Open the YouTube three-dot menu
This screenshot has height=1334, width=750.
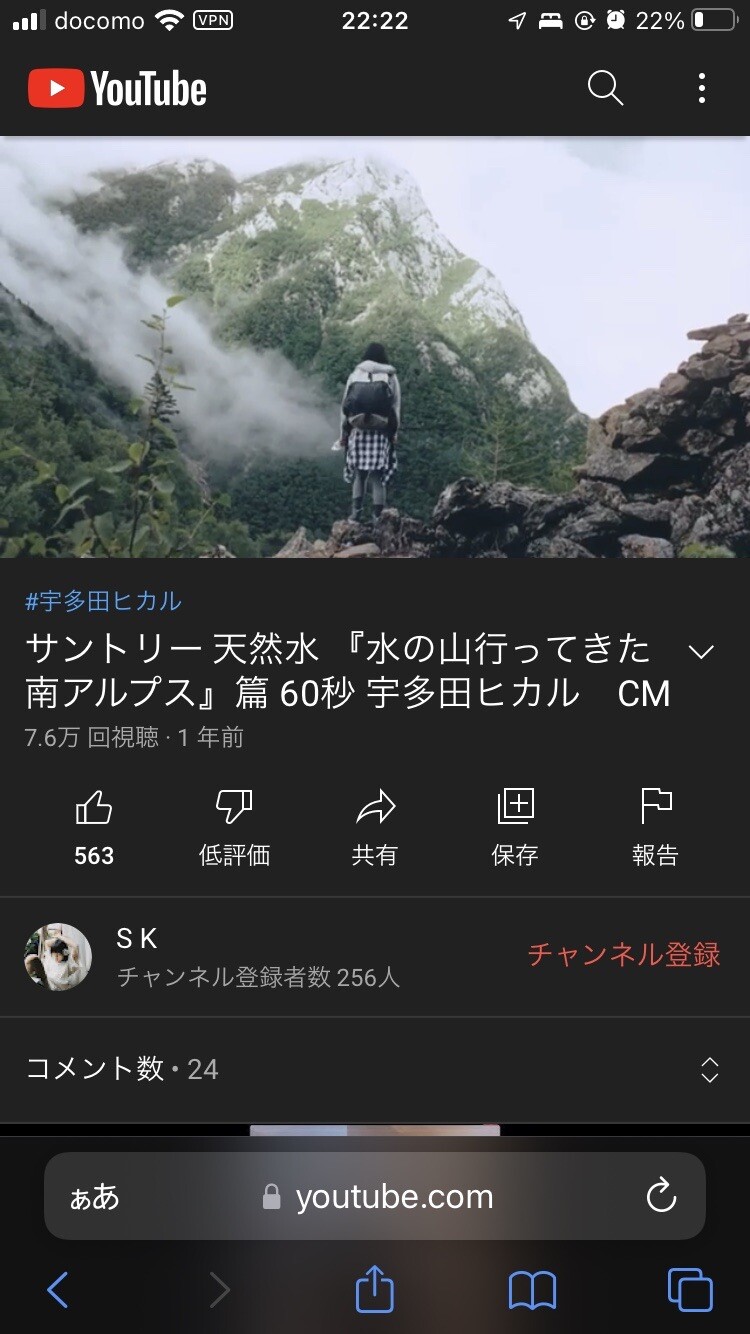click(x=701, y=88)
